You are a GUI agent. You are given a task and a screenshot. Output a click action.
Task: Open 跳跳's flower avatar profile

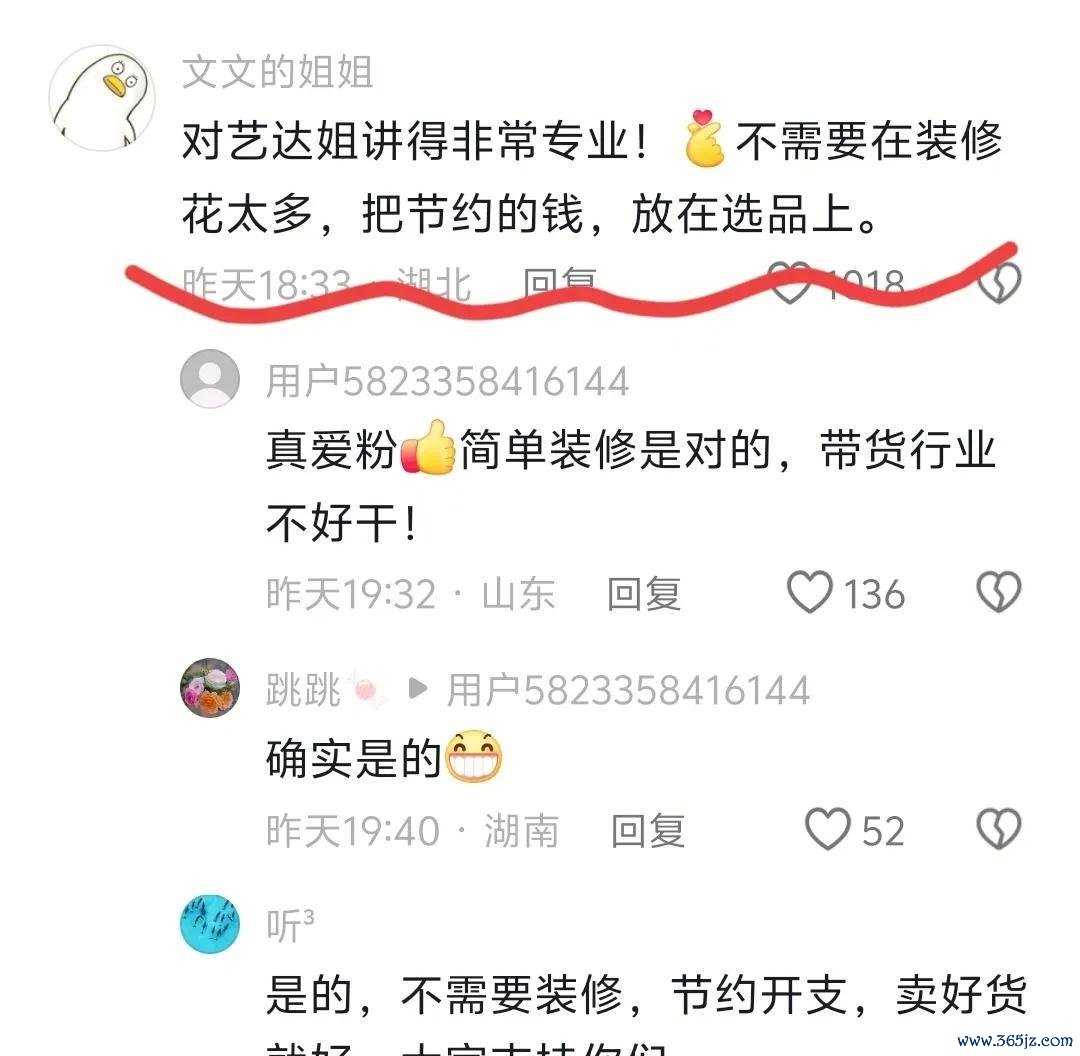pyautogui.click(x=209, y=688)
